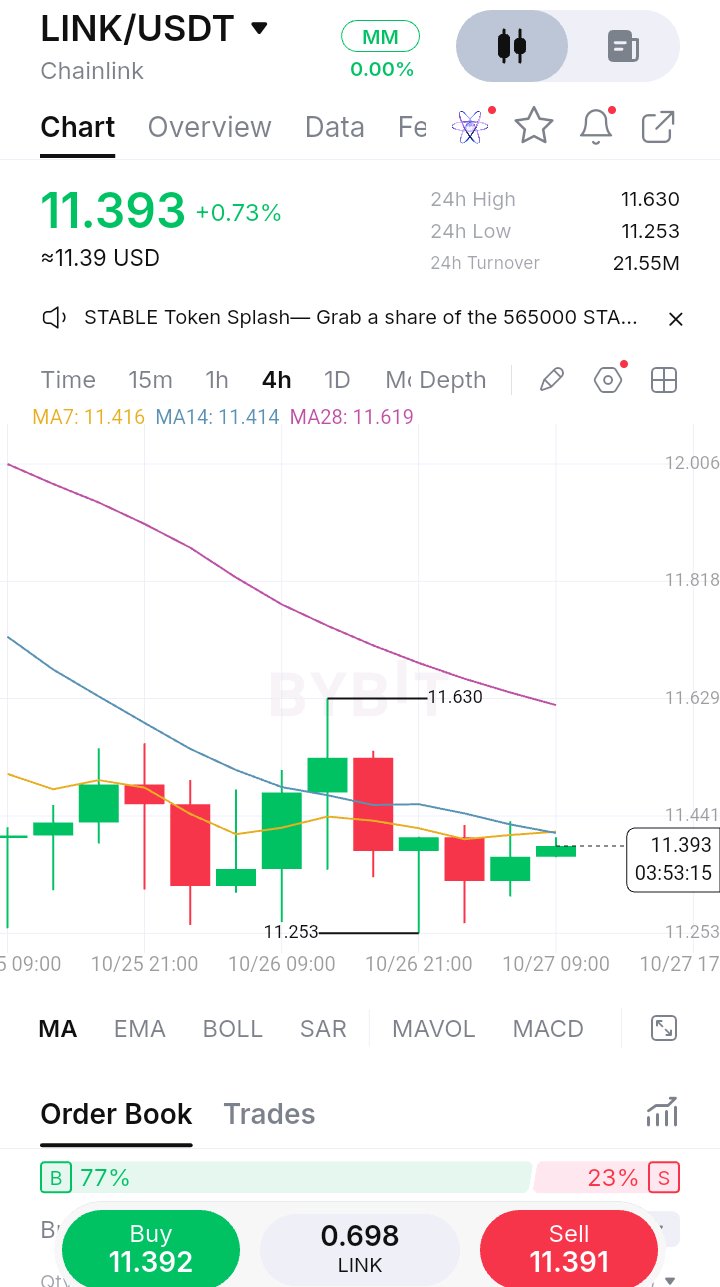Tap the Sell 11.391 button
Viewport: 720px width, 1287px height.
pyautogui.click(x=569, y=1248)
